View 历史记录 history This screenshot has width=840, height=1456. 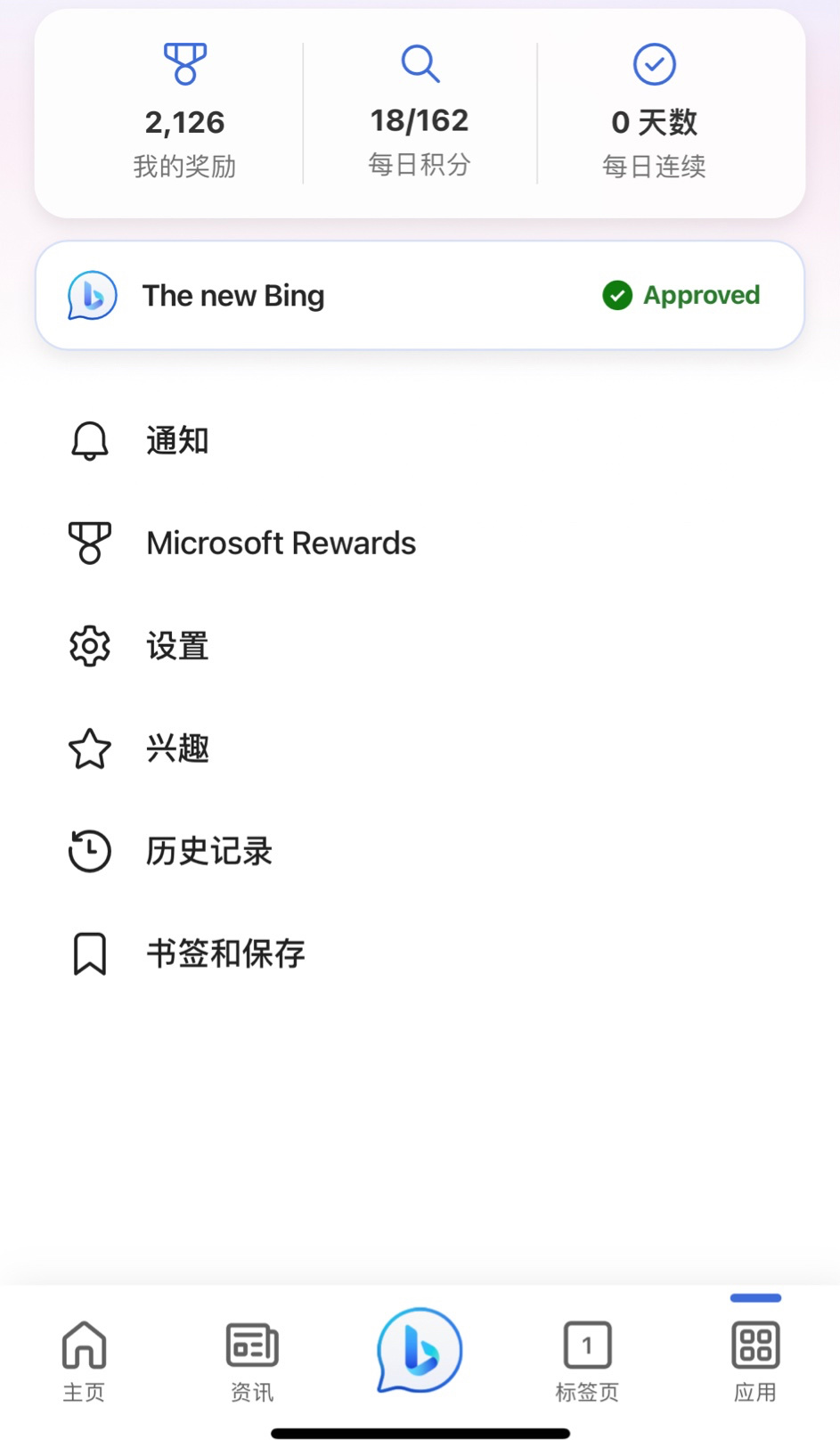(208, 851)
